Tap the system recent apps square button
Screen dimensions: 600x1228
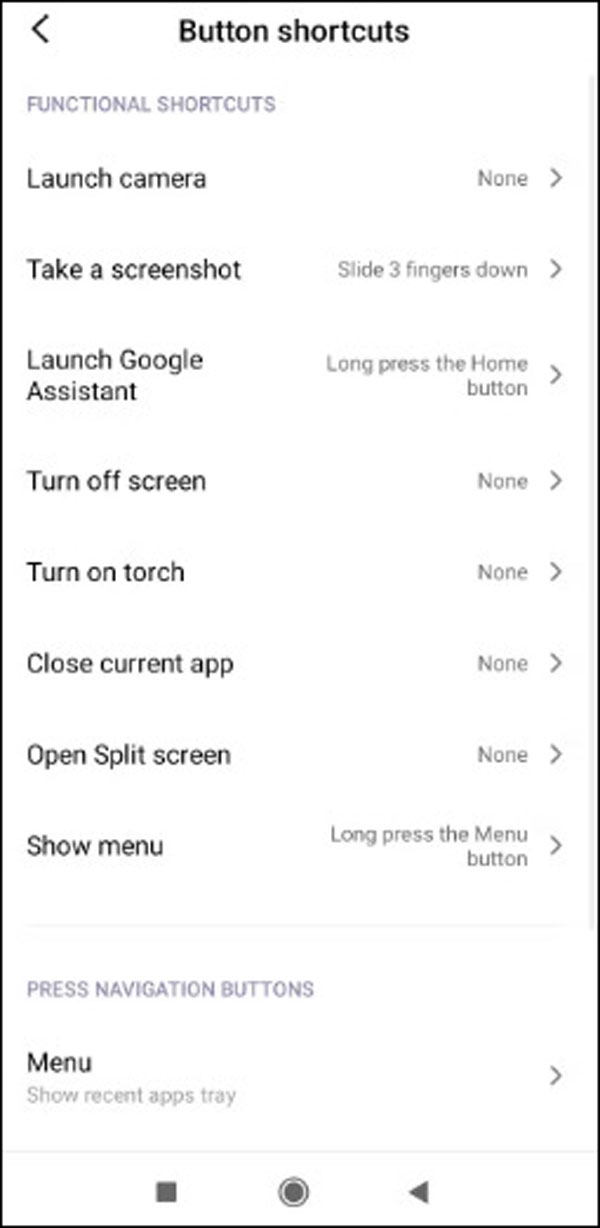[x=167, y=1191]
